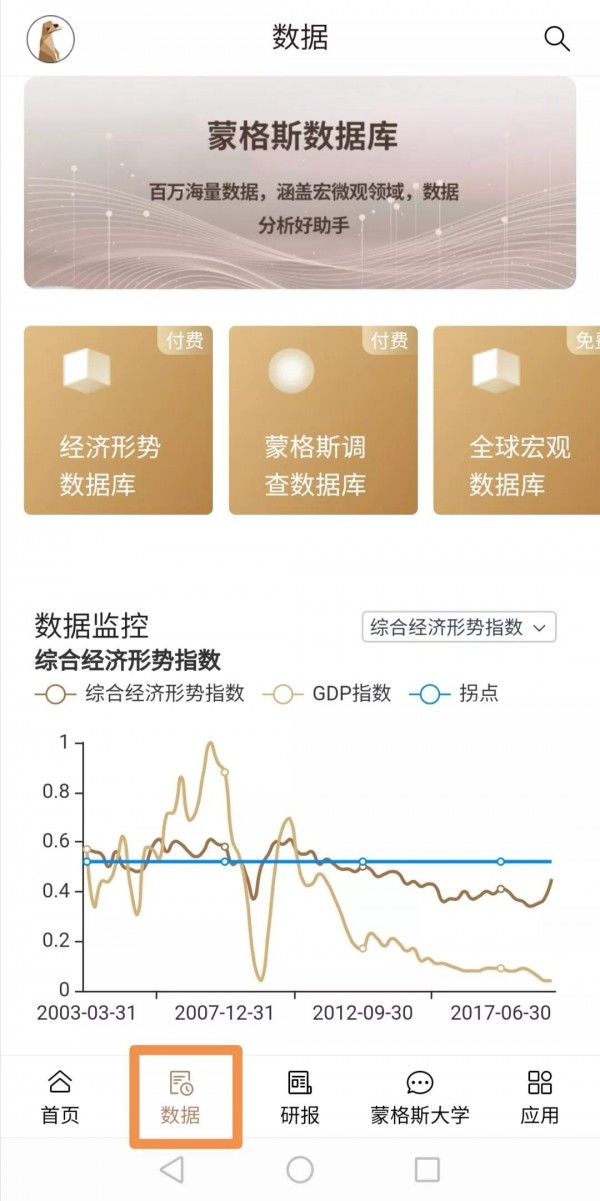Screen dimensions: 600x1201
Task: Open the 经济形势数据库 card
Action: click(x=118, y=420)
